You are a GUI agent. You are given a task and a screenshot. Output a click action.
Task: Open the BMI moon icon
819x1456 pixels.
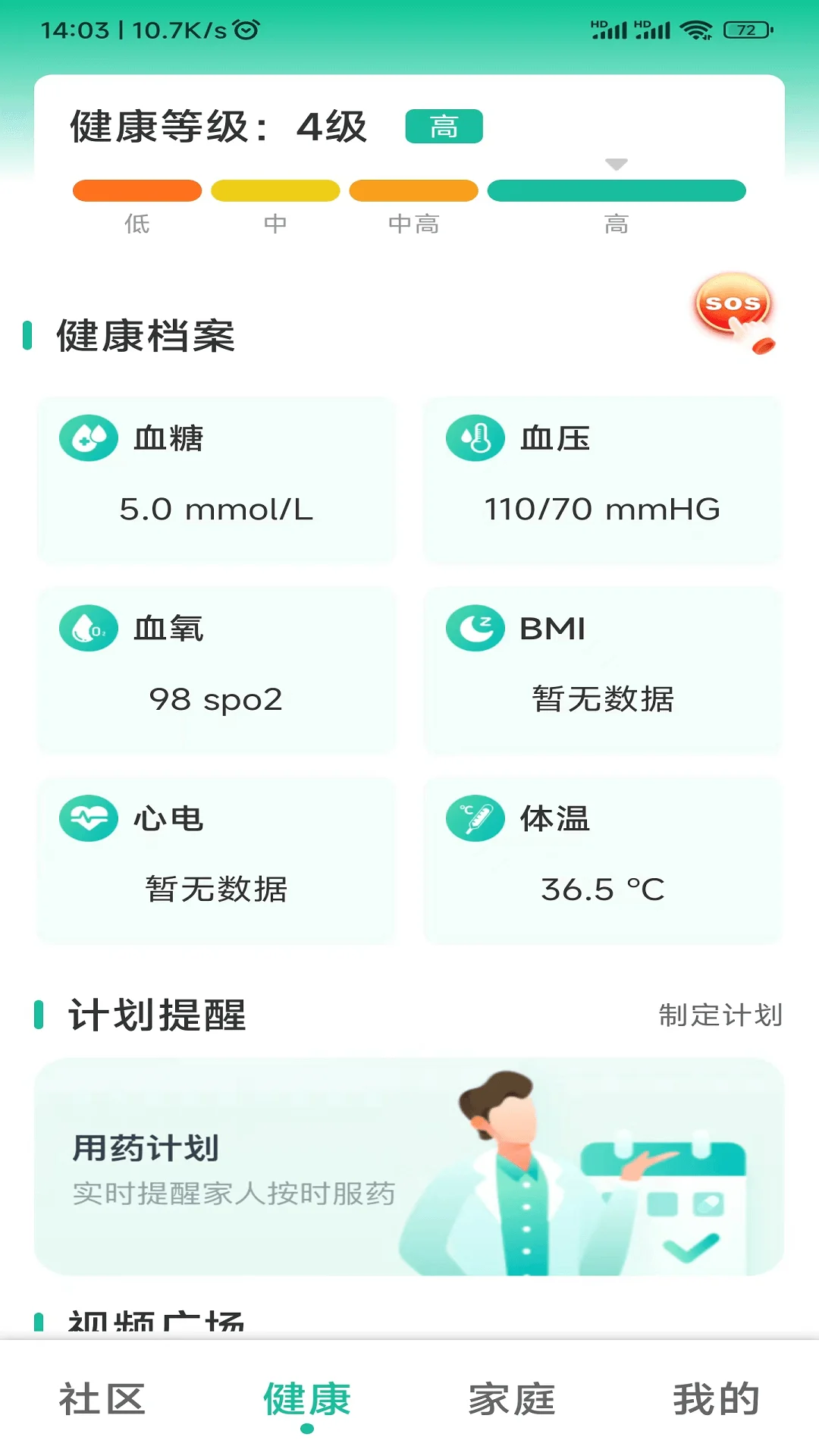point(475,628)
